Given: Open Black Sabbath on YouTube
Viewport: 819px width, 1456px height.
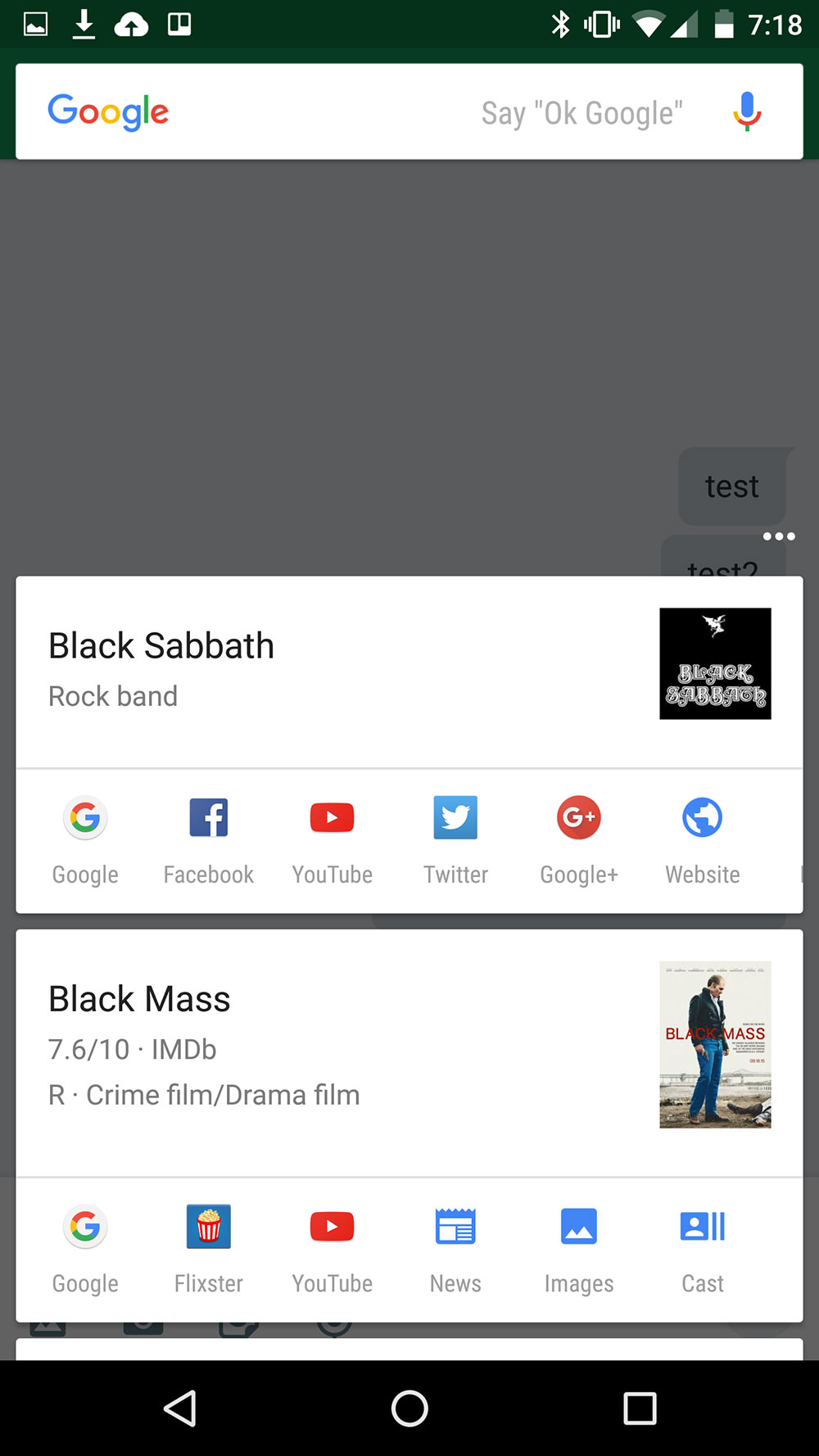Looking at the screenshot, I should click(333, 840).
